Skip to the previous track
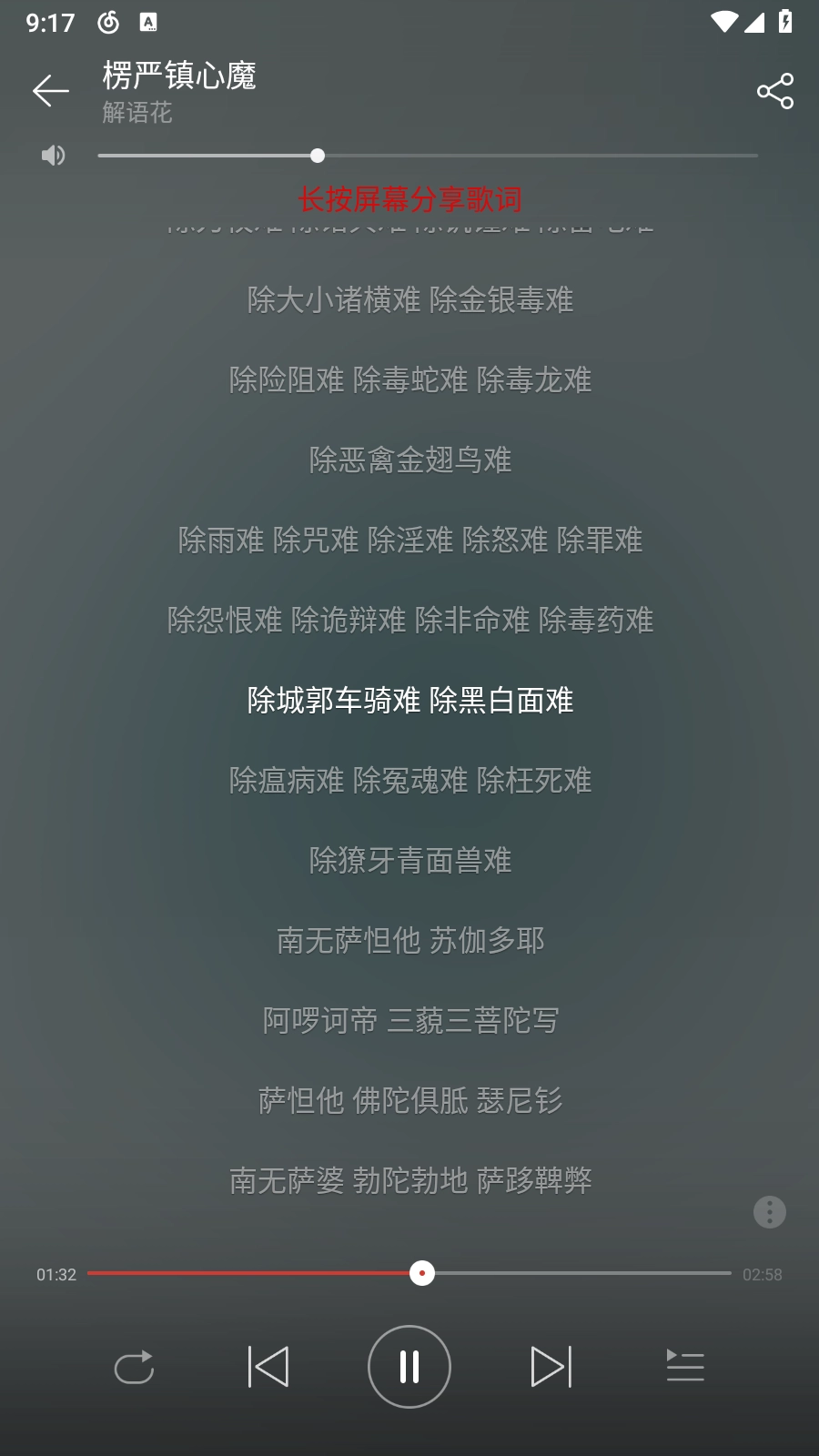The image size is (819, 1456). (x=268, y=1367)
